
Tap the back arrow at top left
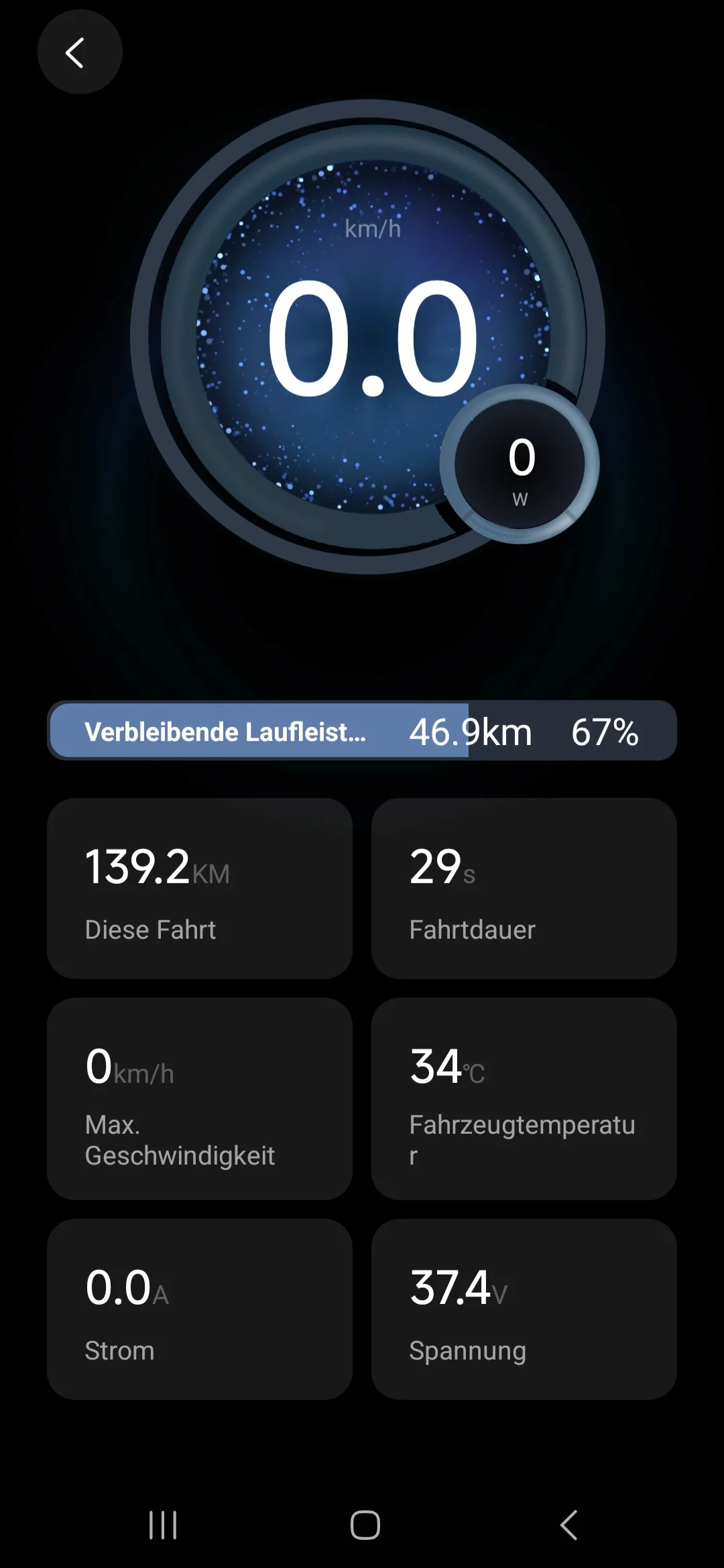[80, 52]
